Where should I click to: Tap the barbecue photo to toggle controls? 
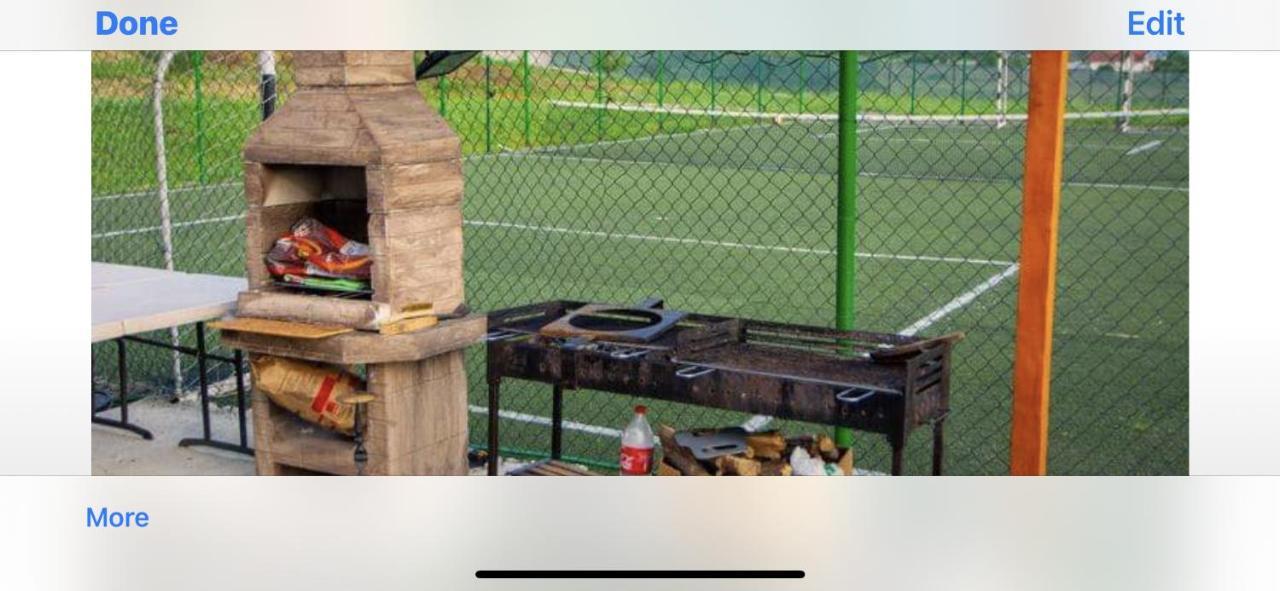[x=640, y=262]
